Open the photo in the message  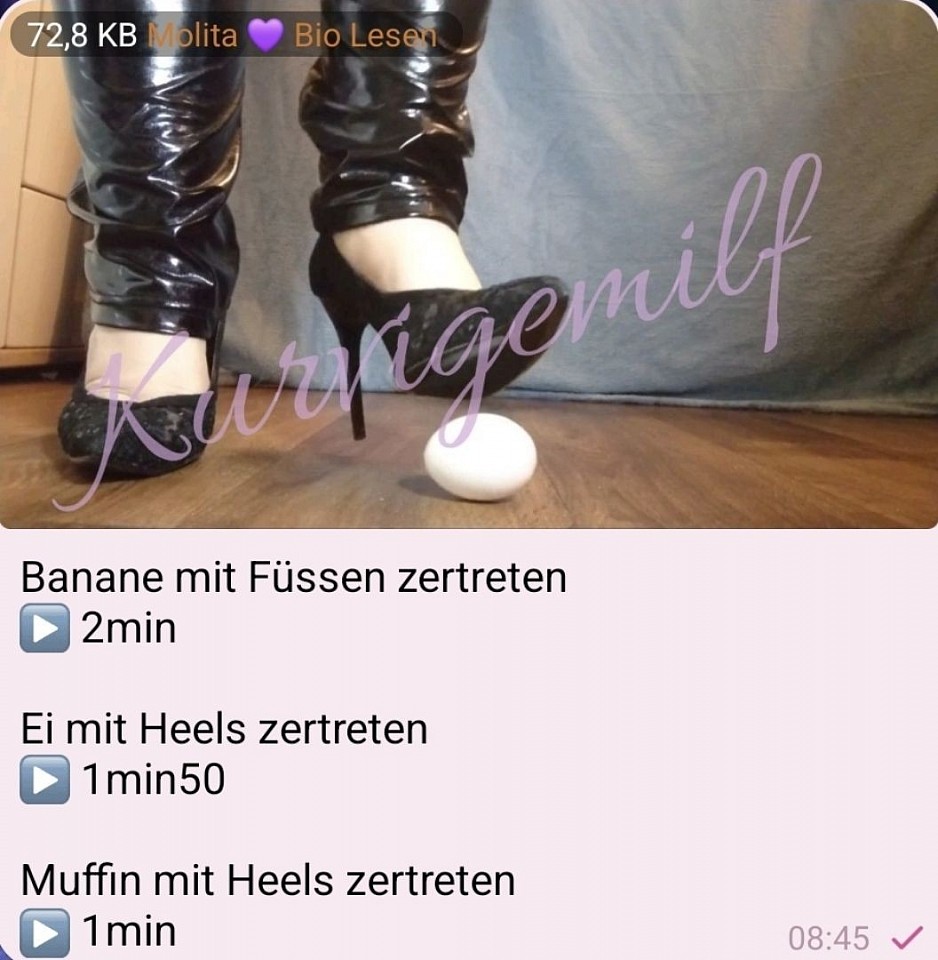coord(469,280)
